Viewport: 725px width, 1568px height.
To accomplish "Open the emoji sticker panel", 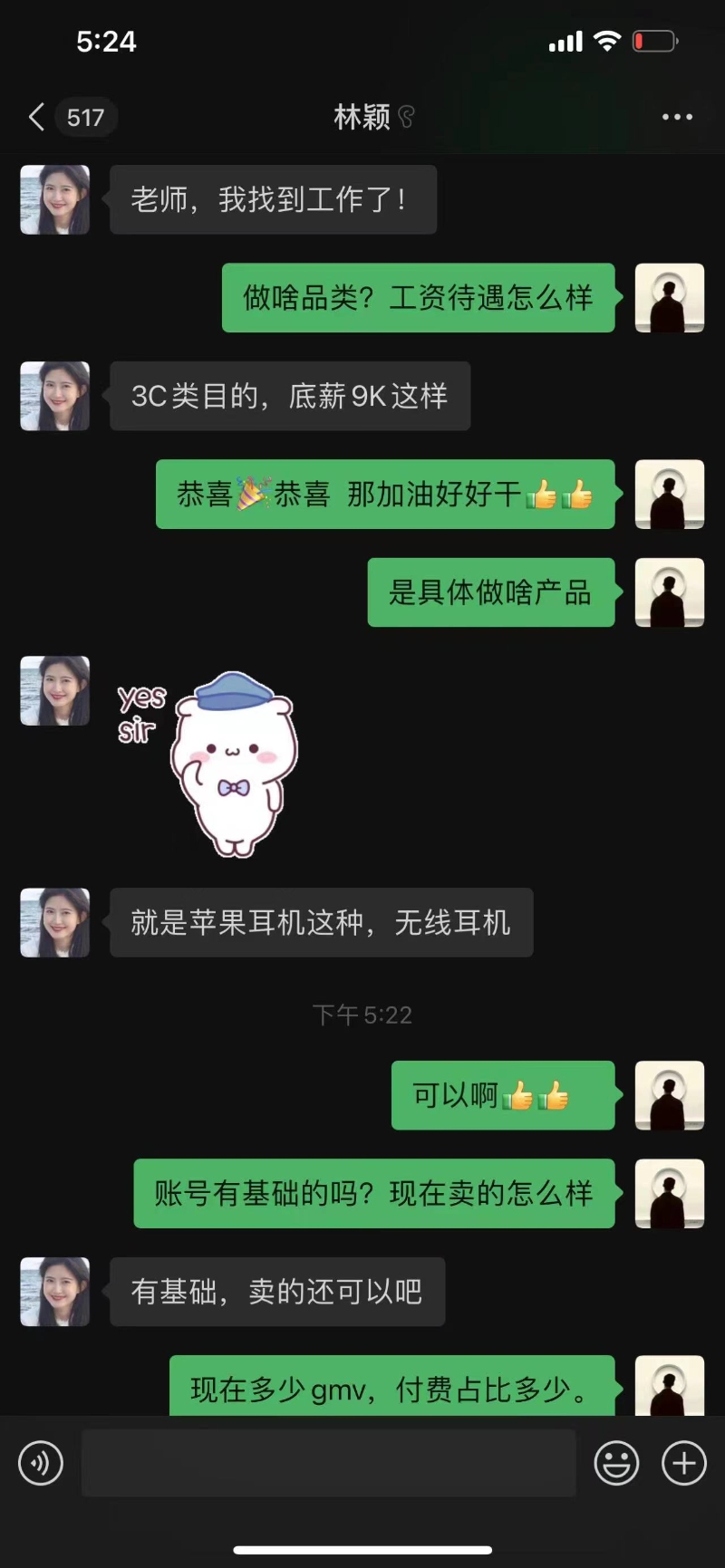I will 616,1463.
